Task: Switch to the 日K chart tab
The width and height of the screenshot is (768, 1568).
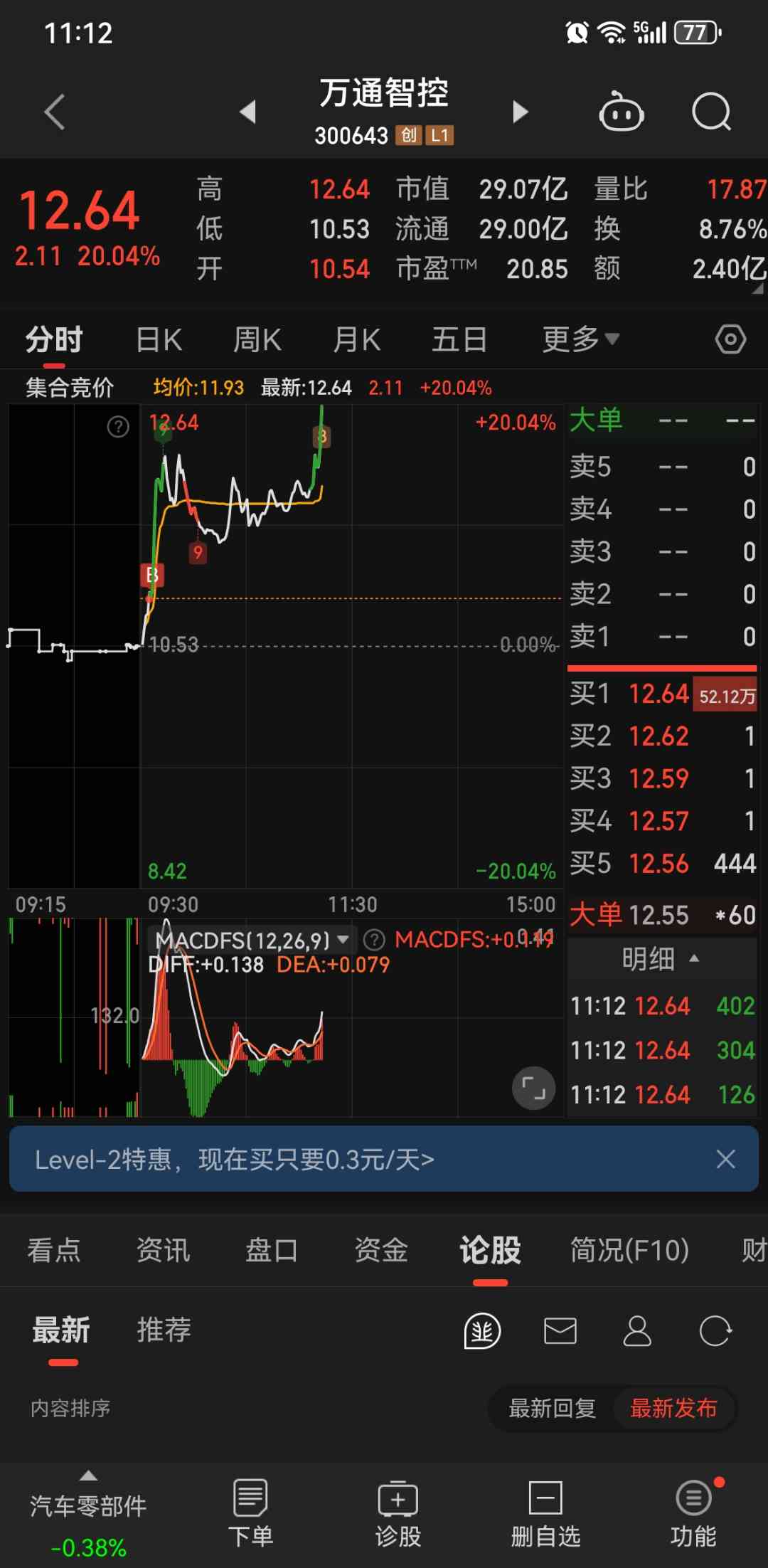Action: click(x=159, y=340)
